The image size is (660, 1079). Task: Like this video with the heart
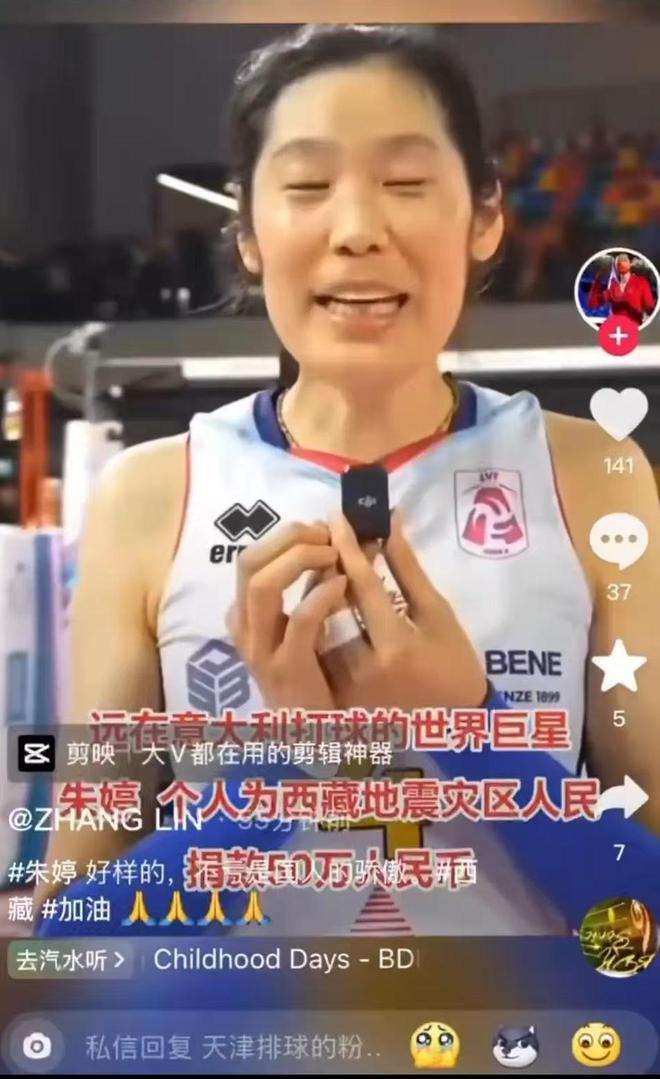(619, 413)
